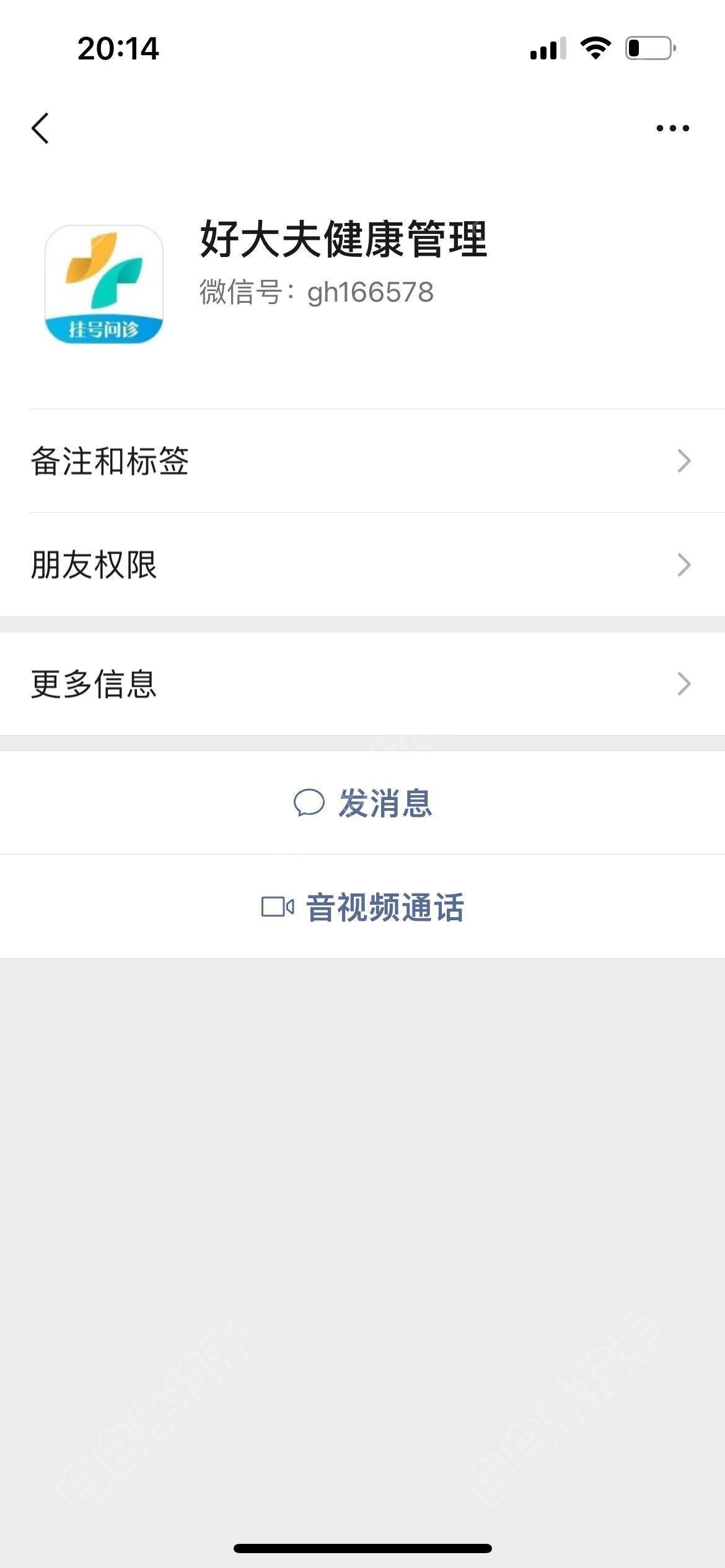View the 好大夫健康管理 profile avatar
This screenshot has width=725, height=1568.
(104, 284)
